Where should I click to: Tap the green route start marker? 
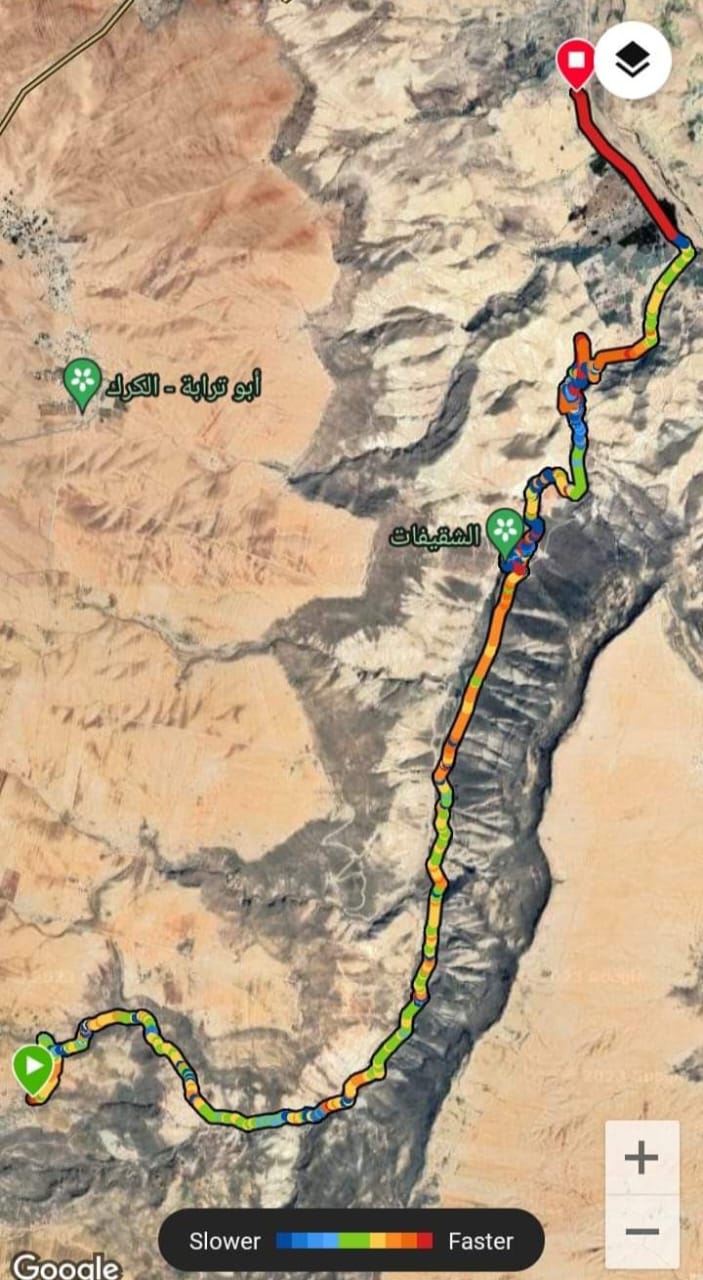pyautogui.click(x=34, y=1066)
